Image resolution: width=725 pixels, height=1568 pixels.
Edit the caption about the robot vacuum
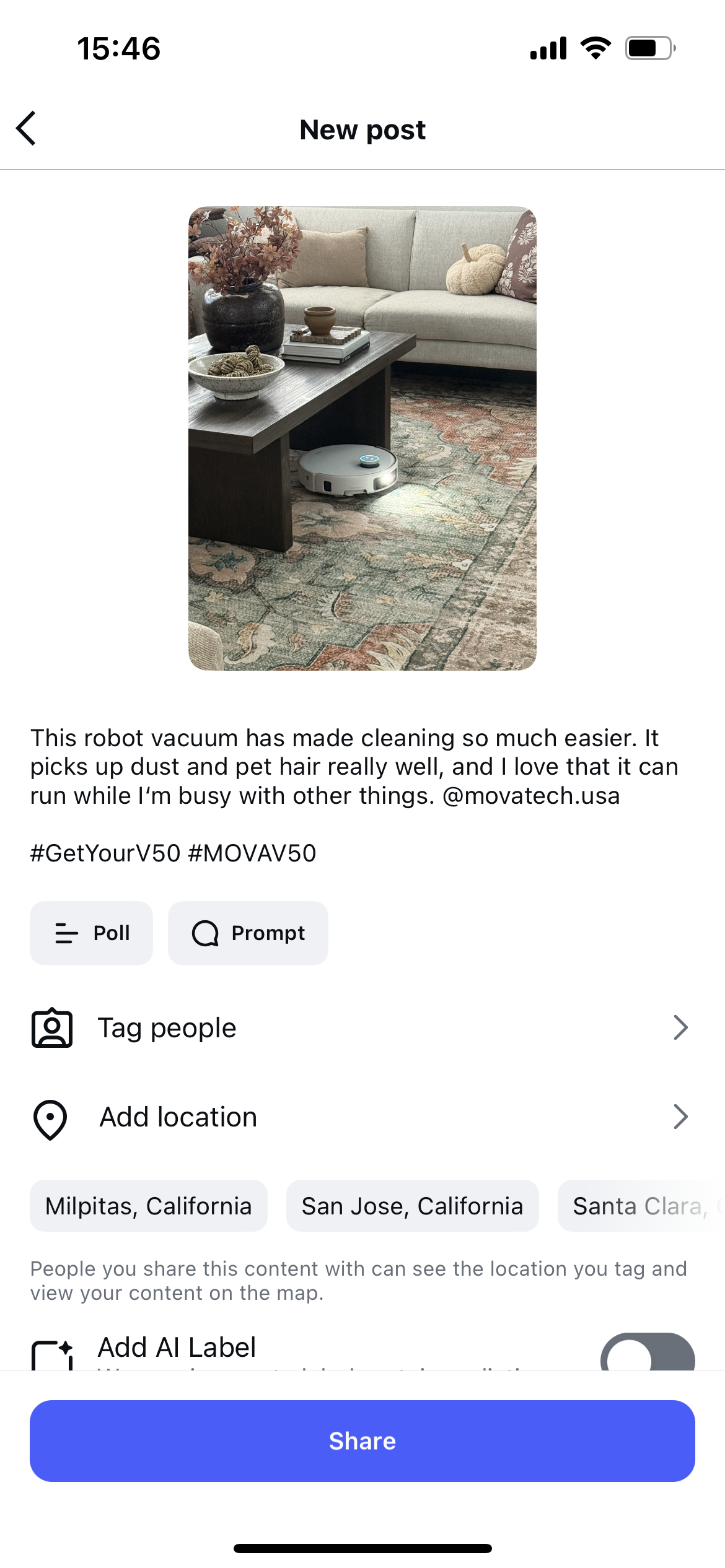point(353,767)
